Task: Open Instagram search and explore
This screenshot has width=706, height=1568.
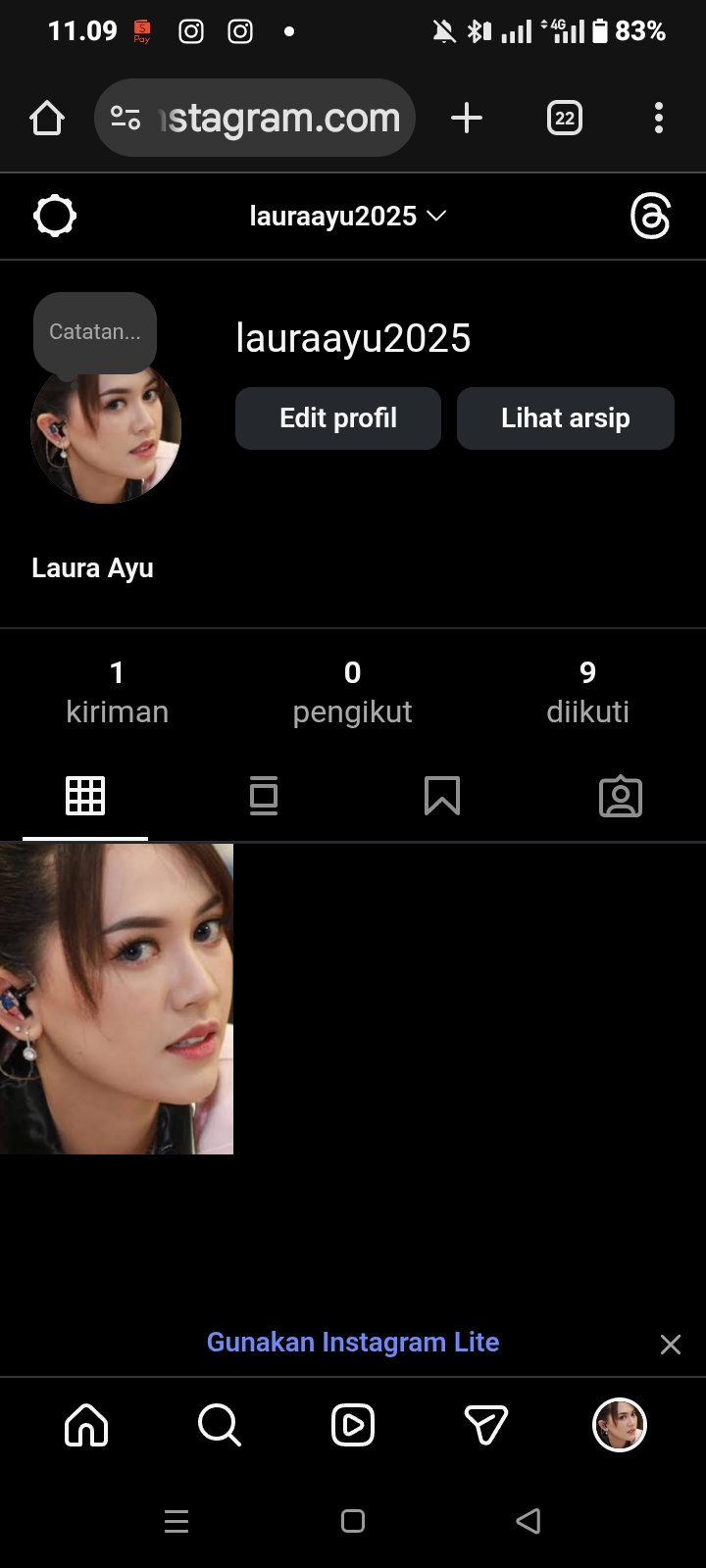Action: 219,1425
